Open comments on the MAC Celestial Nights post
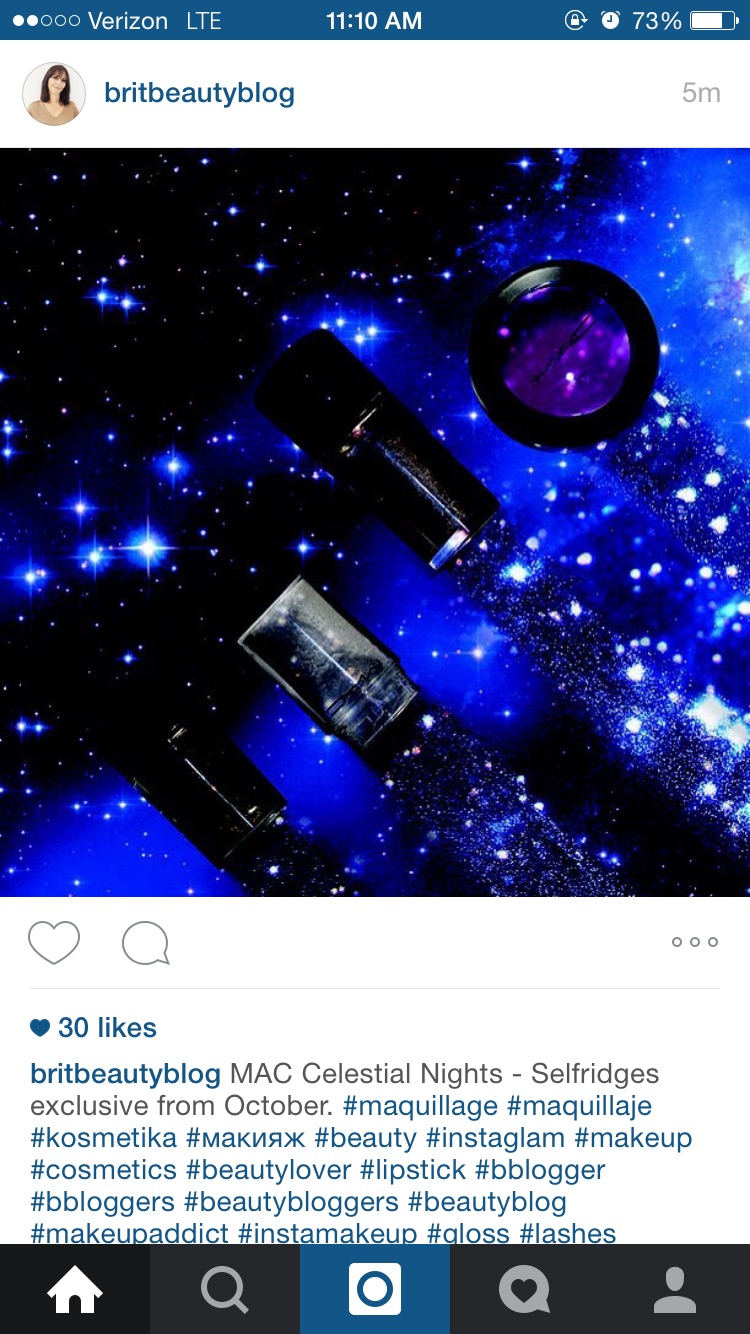 tap(145, 943)
